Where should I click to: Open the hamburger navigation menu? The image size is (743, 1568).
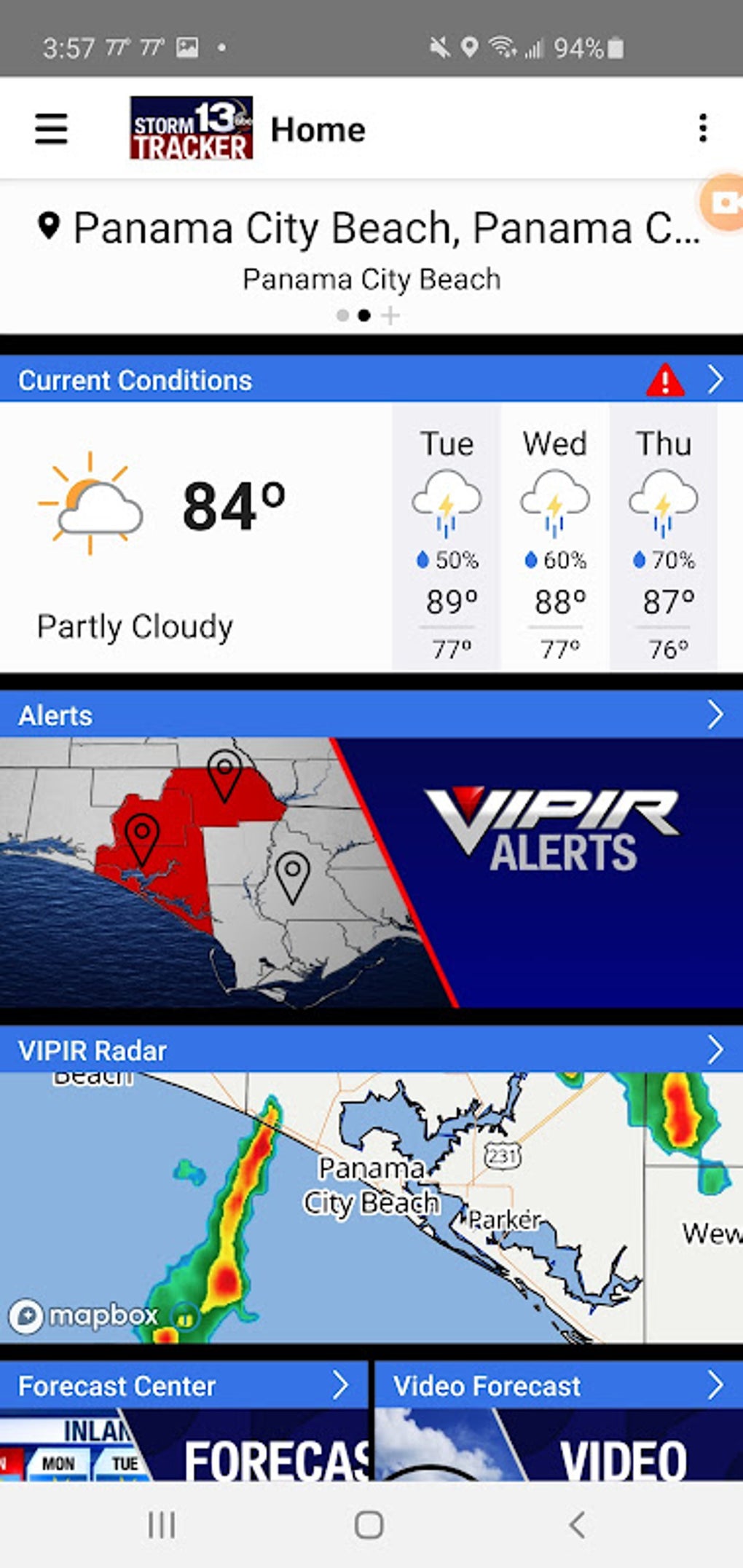pos(51,129)
